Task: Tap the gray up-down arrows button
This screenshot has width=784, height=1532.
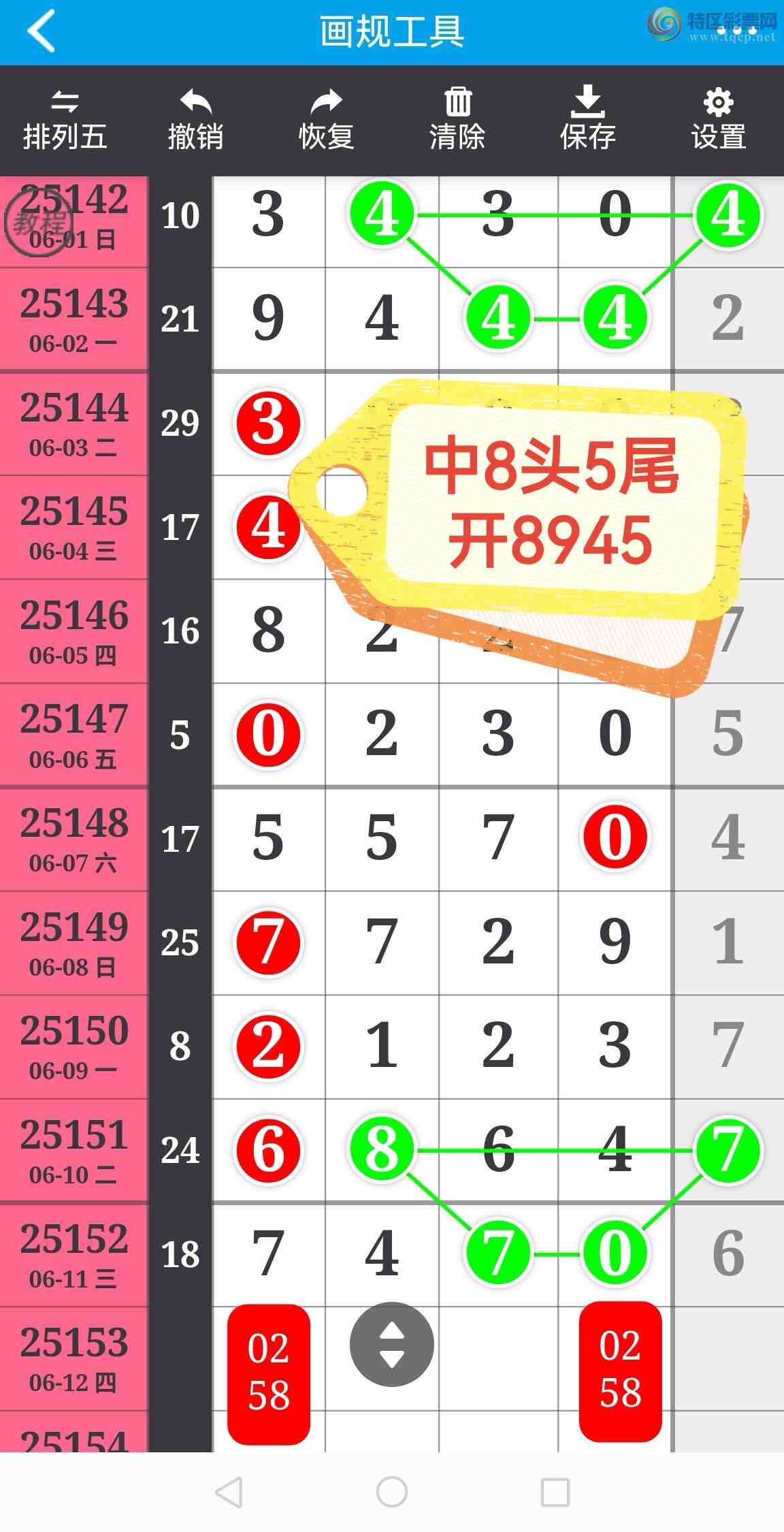Action: pyautogui.click(x=391, y=1344)
